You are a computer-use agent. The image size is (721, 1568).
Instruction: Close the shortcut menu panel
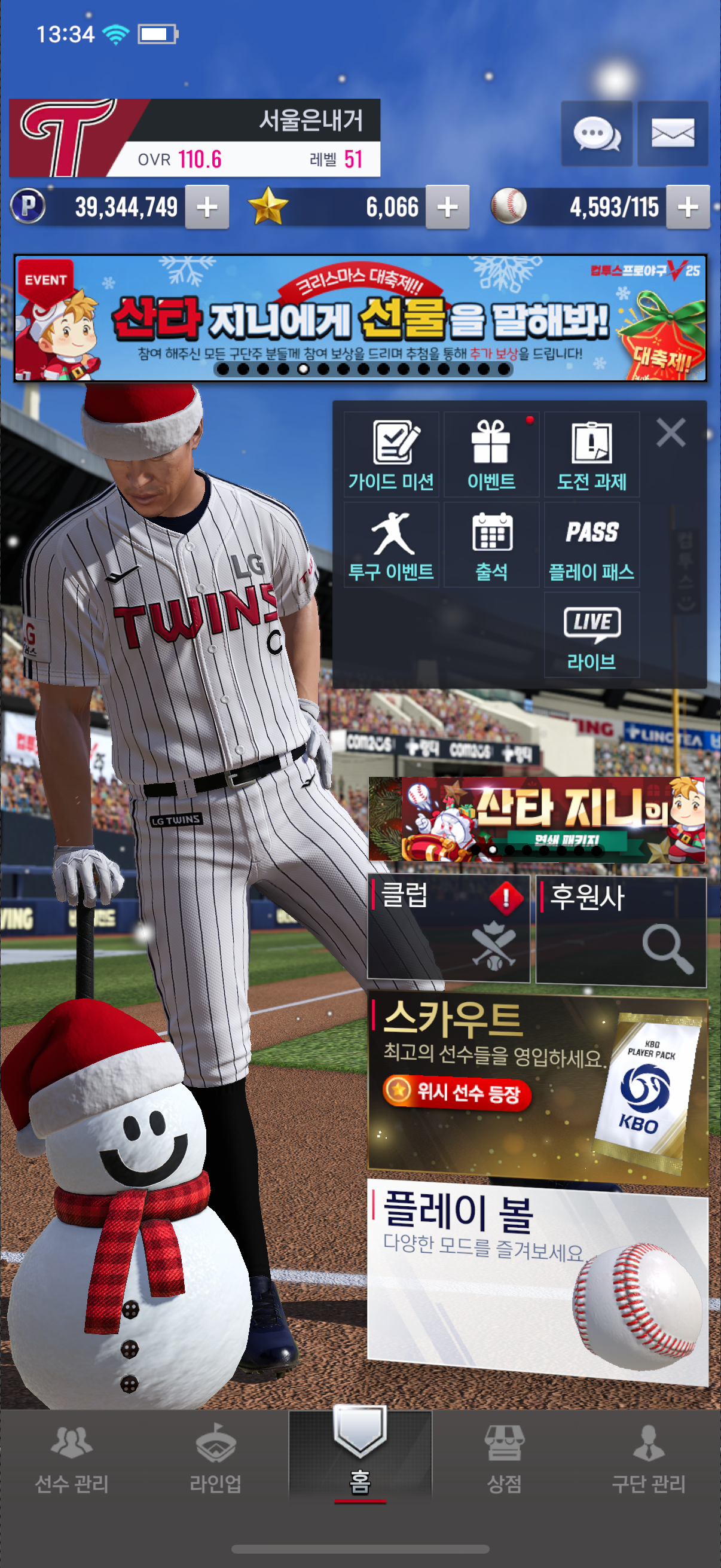[671, 433]
